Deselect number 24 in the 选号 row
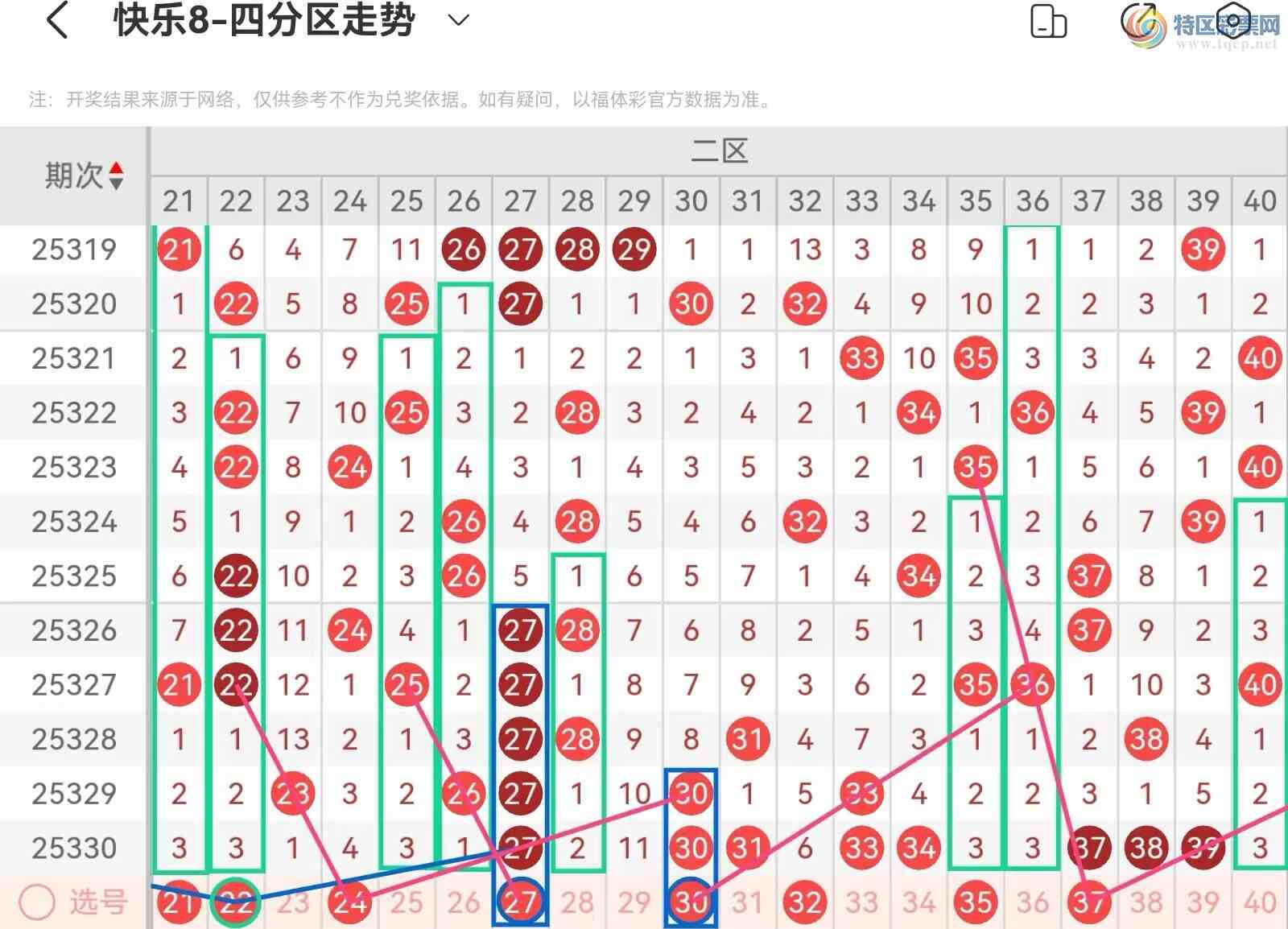This screenshot has height=929, width=1288. coord(349,902)
